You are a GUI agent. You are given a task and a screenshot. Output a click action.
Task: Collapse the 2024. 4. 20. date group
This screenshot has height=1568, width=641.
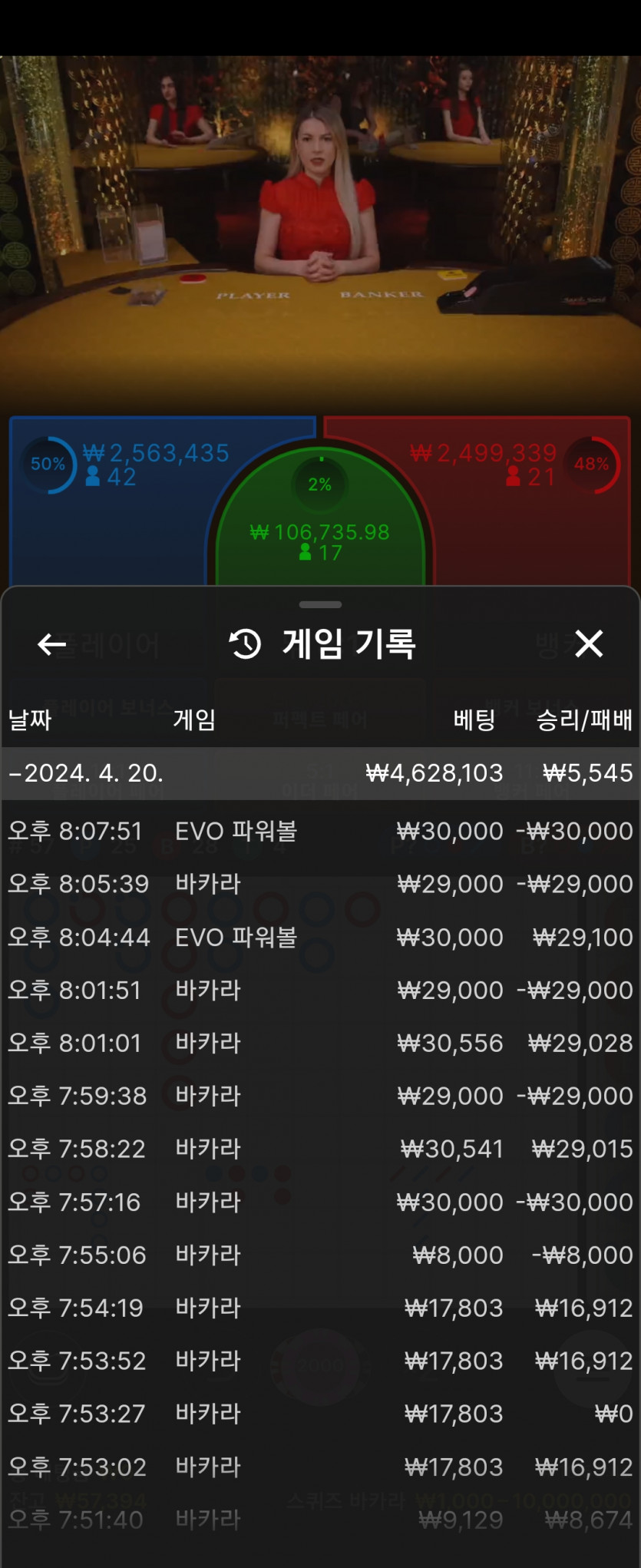(x=319, y=772)
